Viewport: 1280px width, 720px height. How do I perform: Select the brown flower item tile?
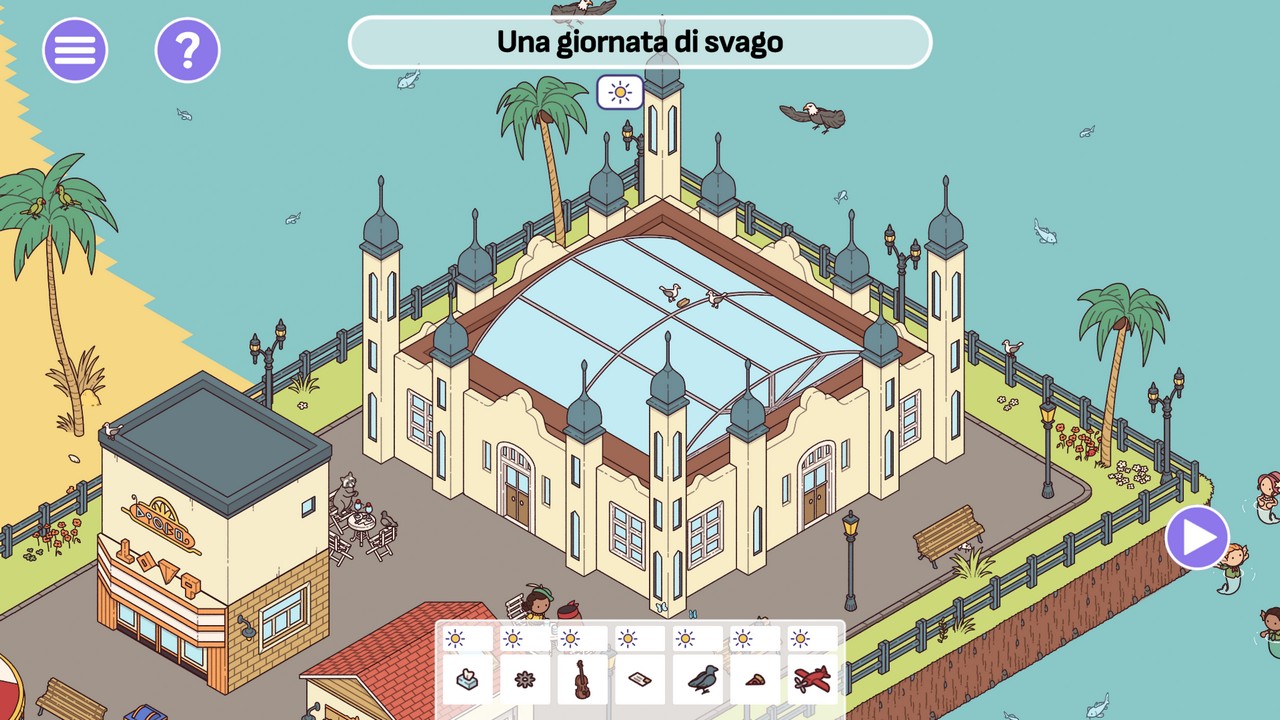tap(525, 679)
